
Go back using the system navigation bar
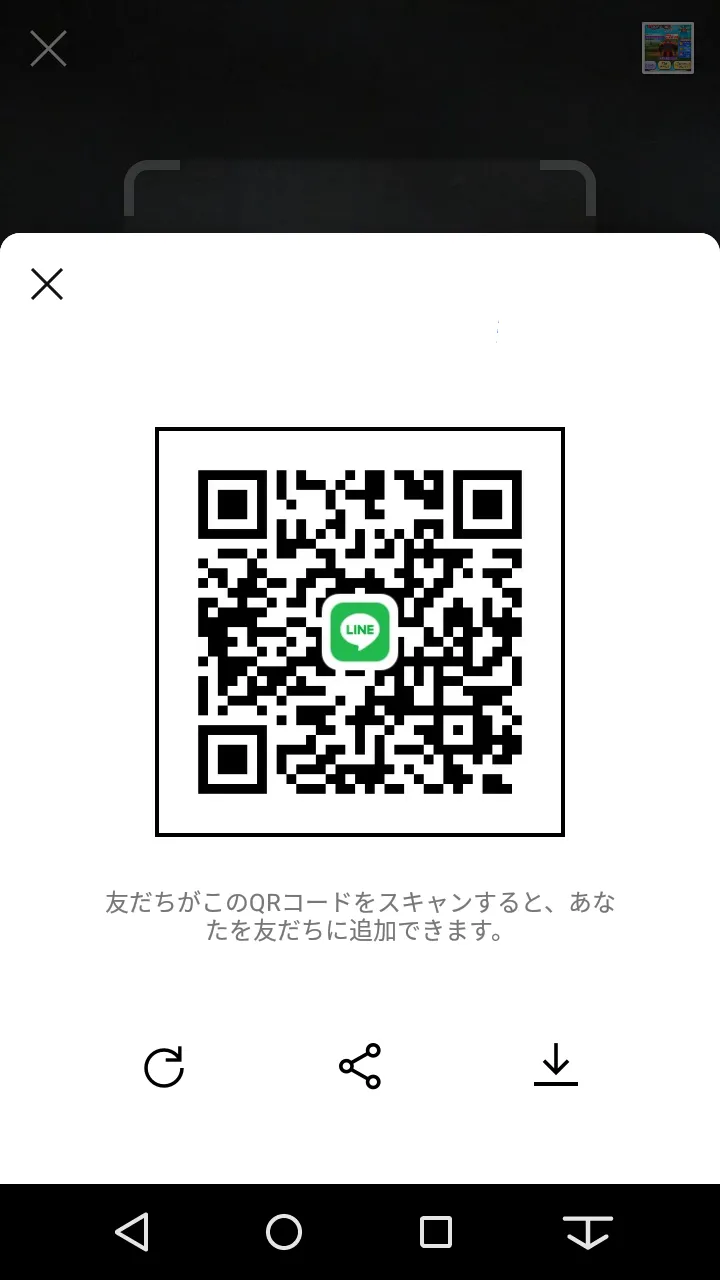132,1232
